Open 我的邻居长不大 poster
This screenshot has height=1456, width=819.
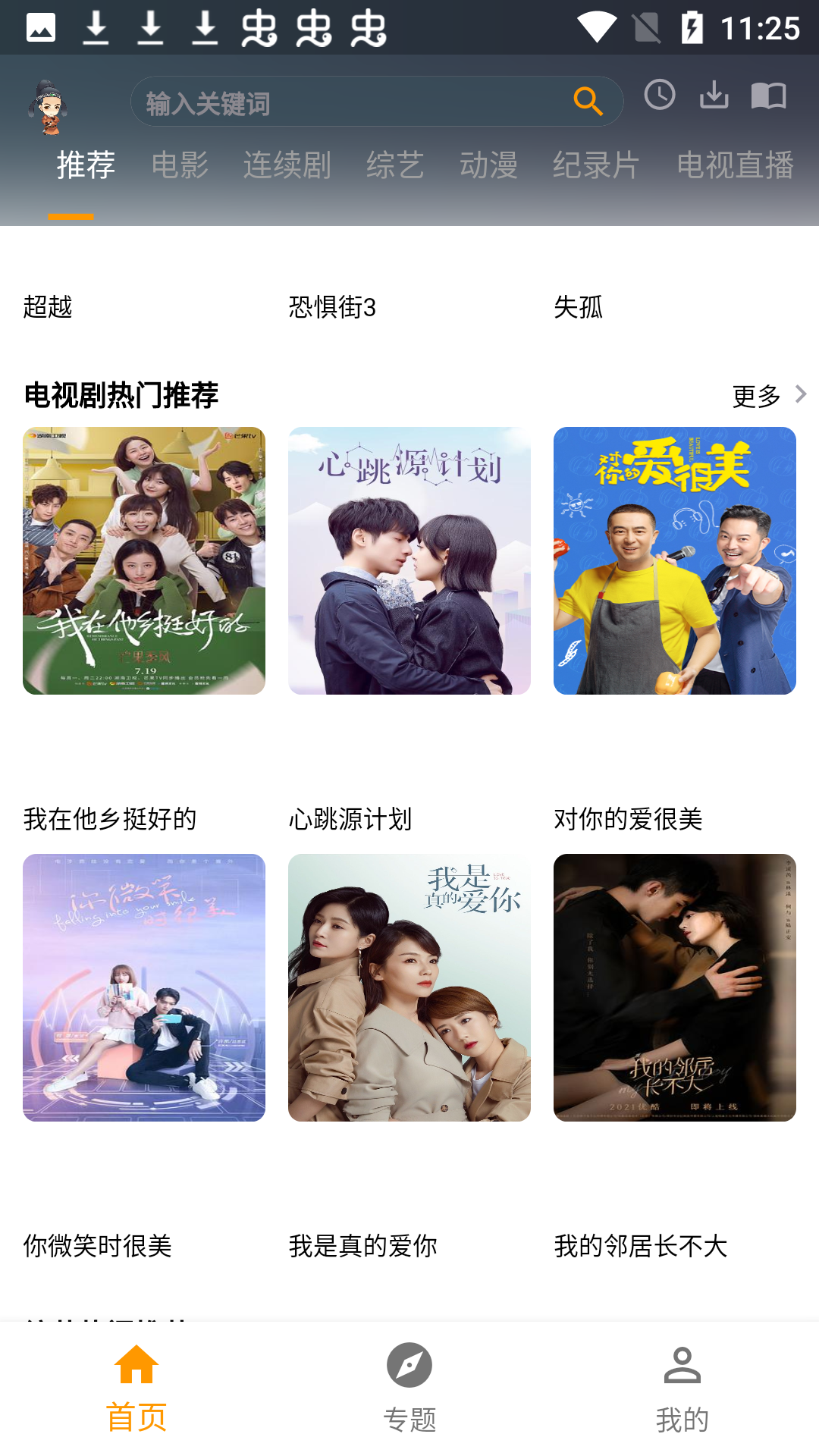pos(675,987)
